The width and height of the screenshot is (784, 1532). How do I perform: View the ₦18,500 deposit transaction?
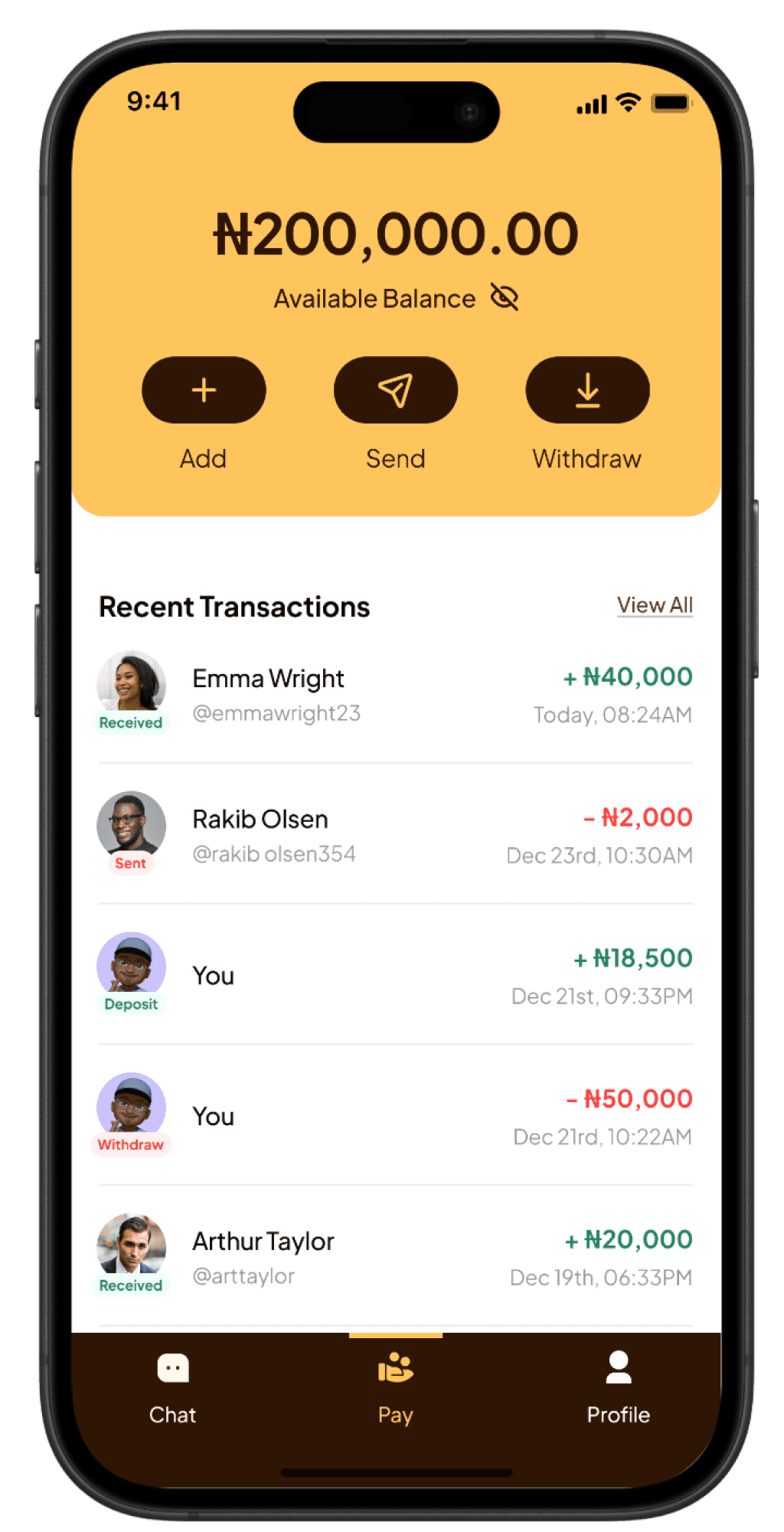point(395,976)
